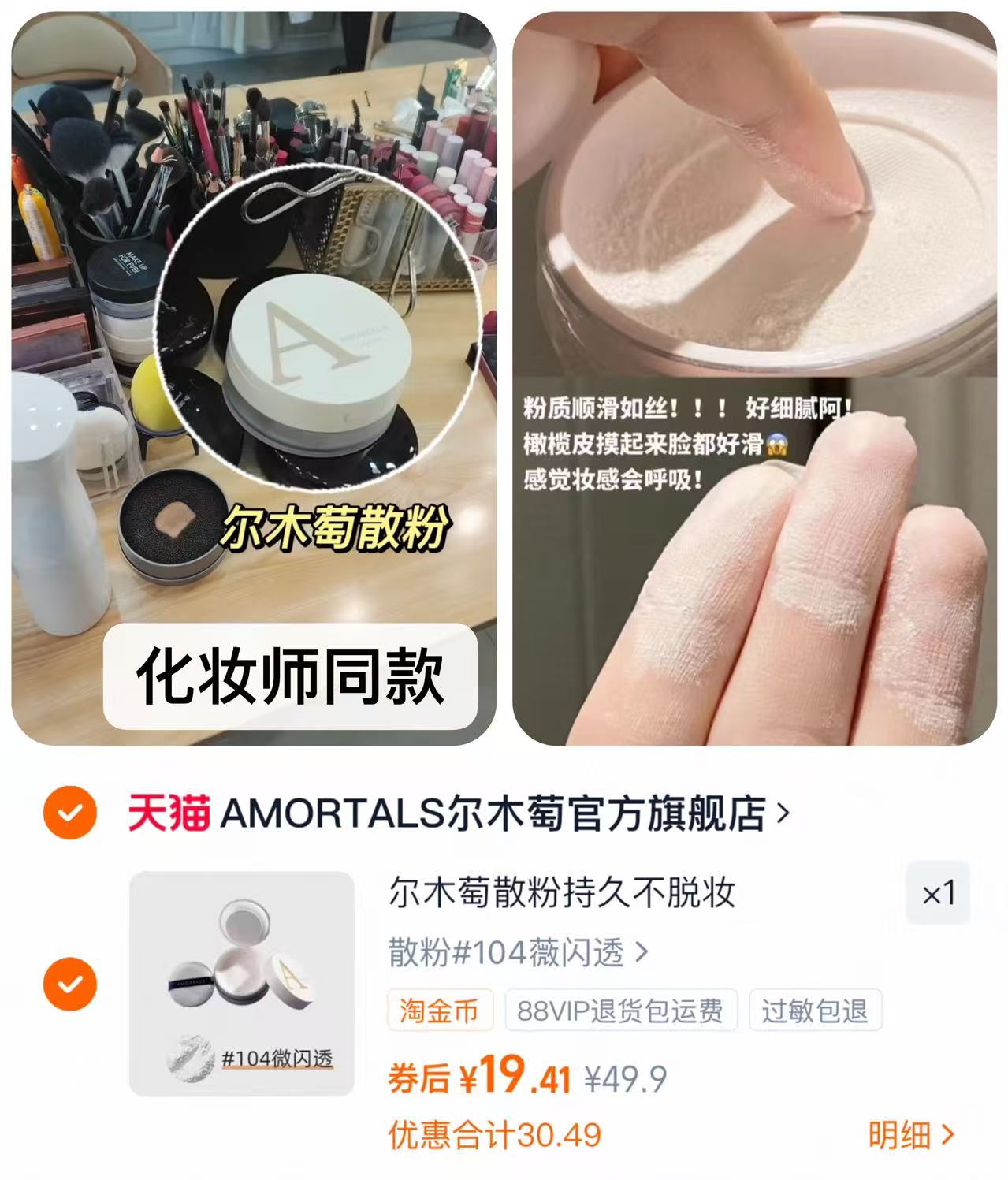Toggle the store selection checkmark circle

click(x=72, y=810)
